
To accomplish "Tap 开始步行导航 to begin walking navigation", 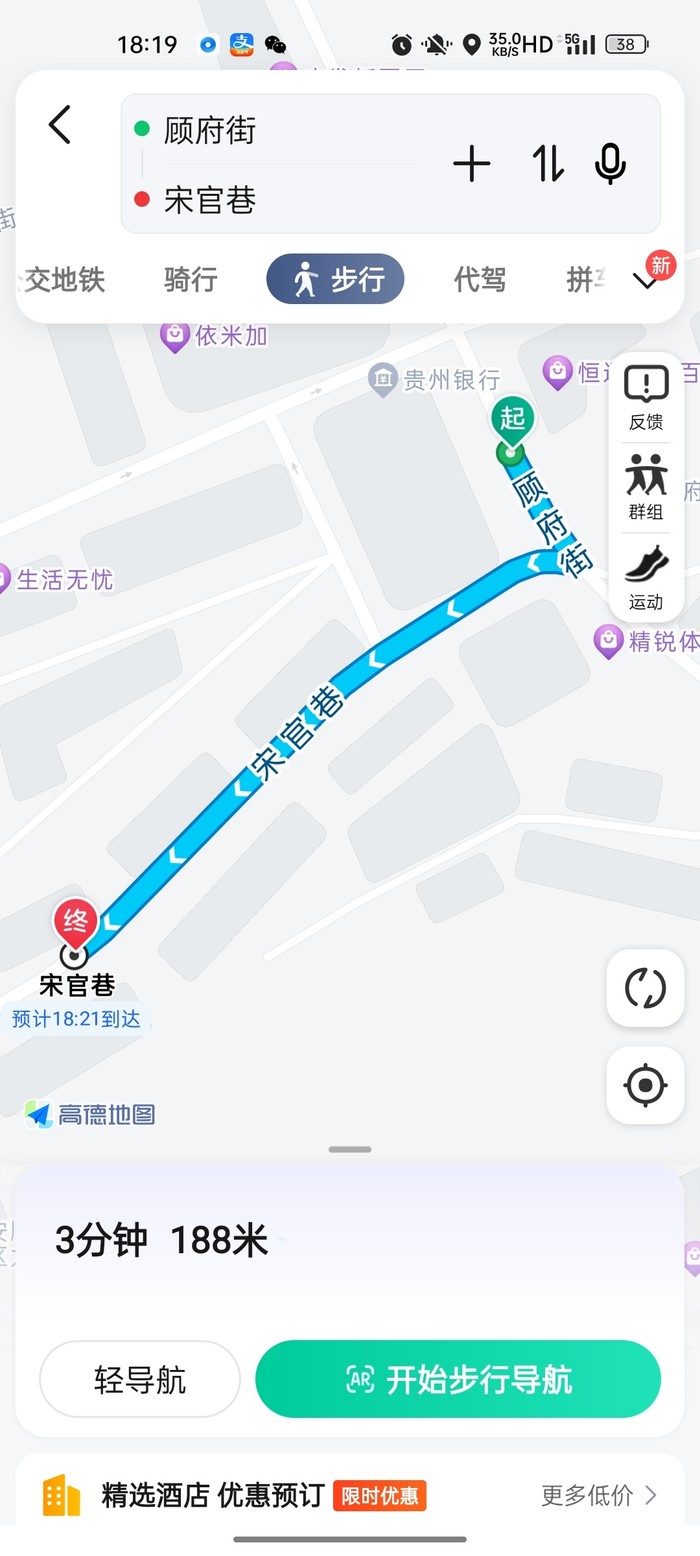I will point(458,1380).
